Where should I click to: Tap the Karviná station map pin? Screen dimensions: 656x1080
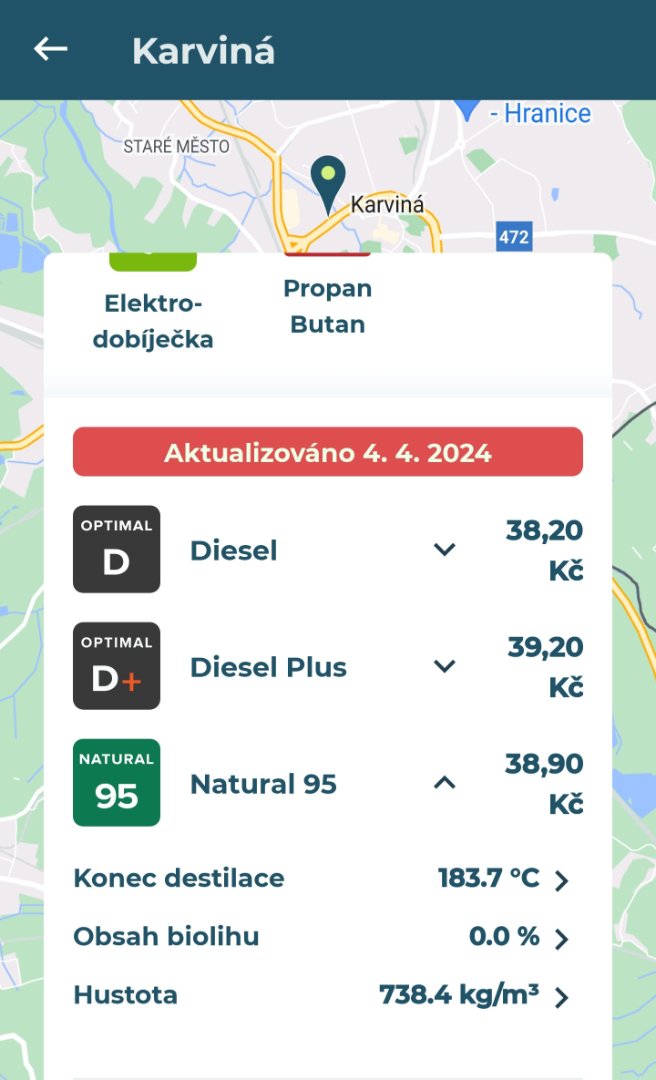tap(328, 182)
